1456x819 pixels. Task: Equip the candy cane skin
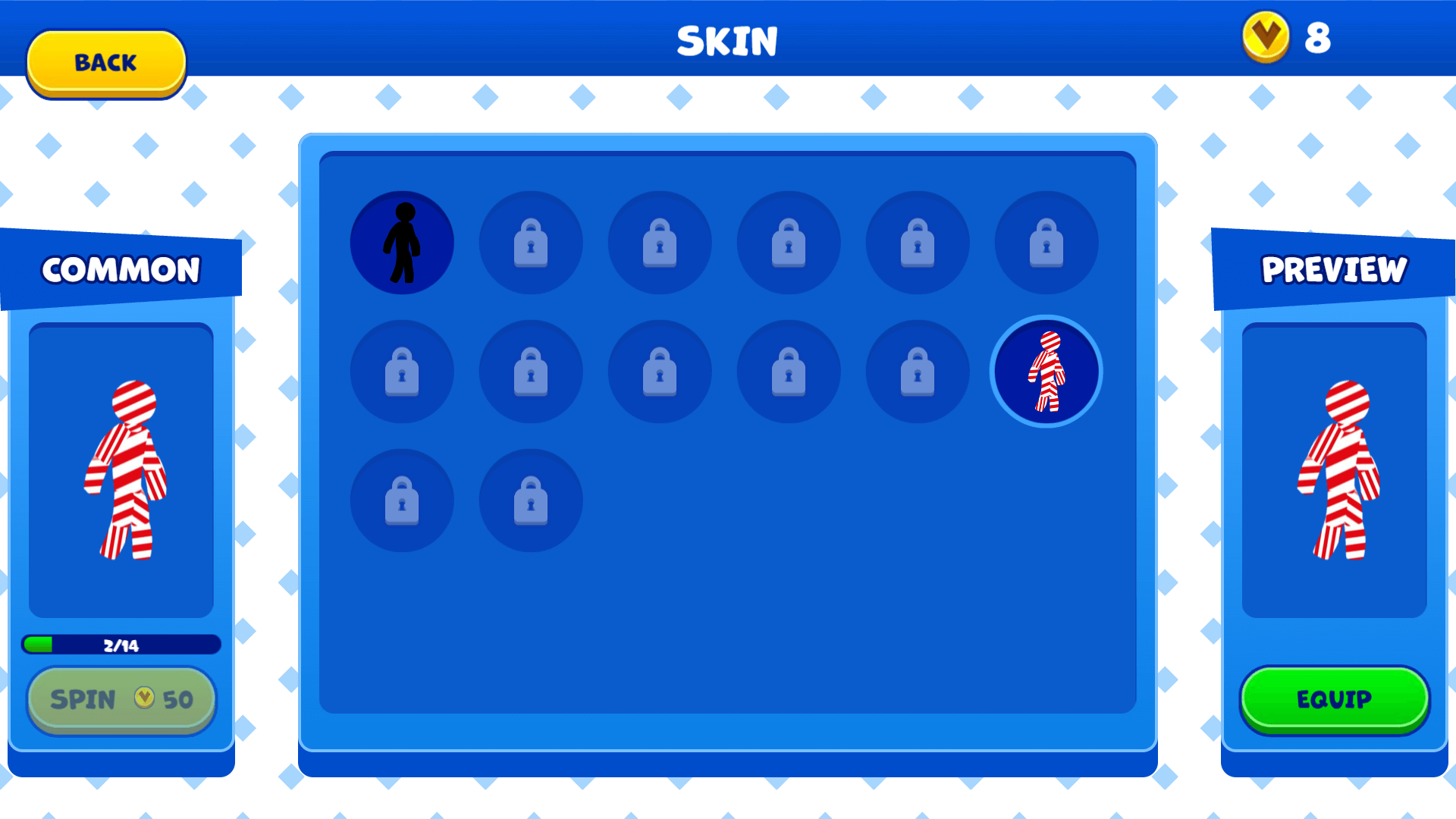1334,699
